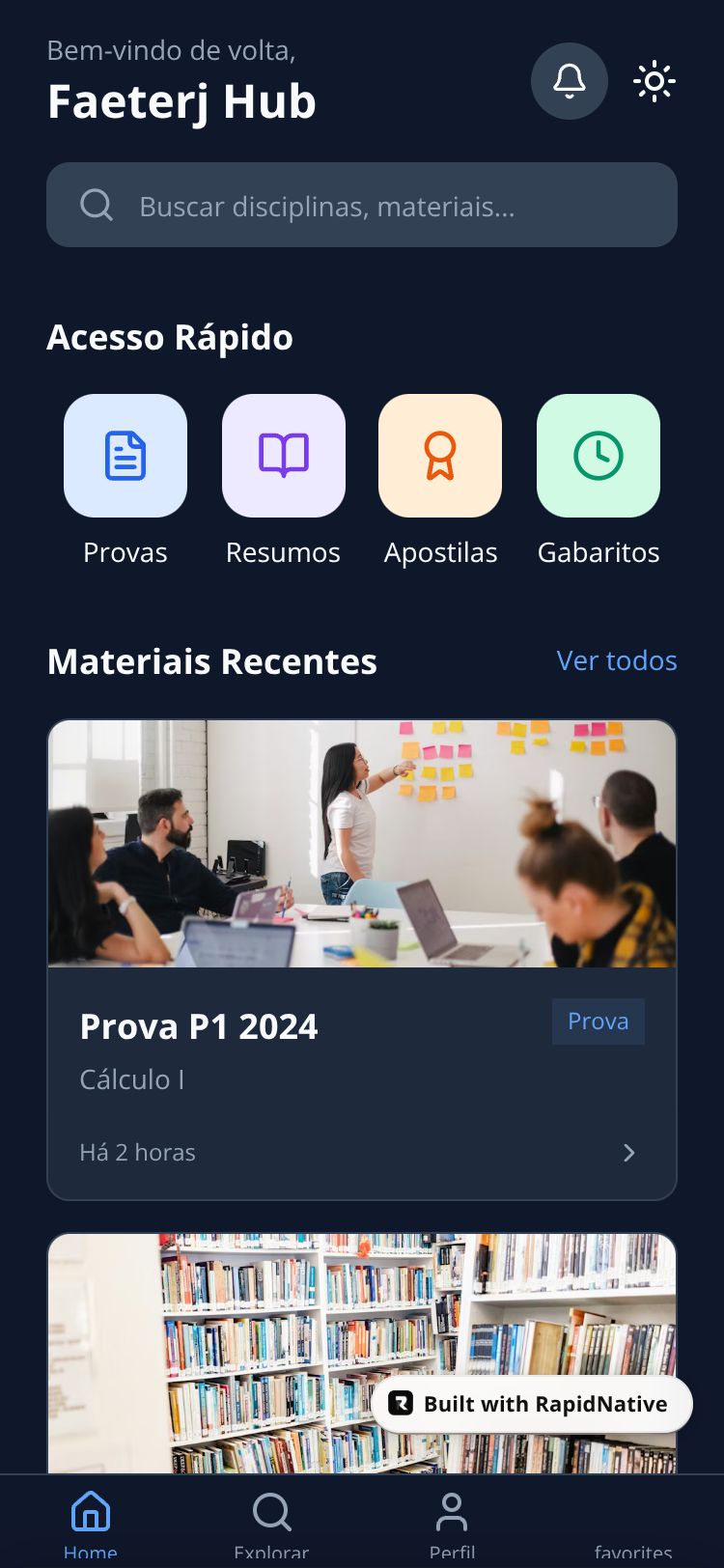Switch to the Home tab
The width and height of the screenshot is (724, 1568).
[x=91, y=1520]
